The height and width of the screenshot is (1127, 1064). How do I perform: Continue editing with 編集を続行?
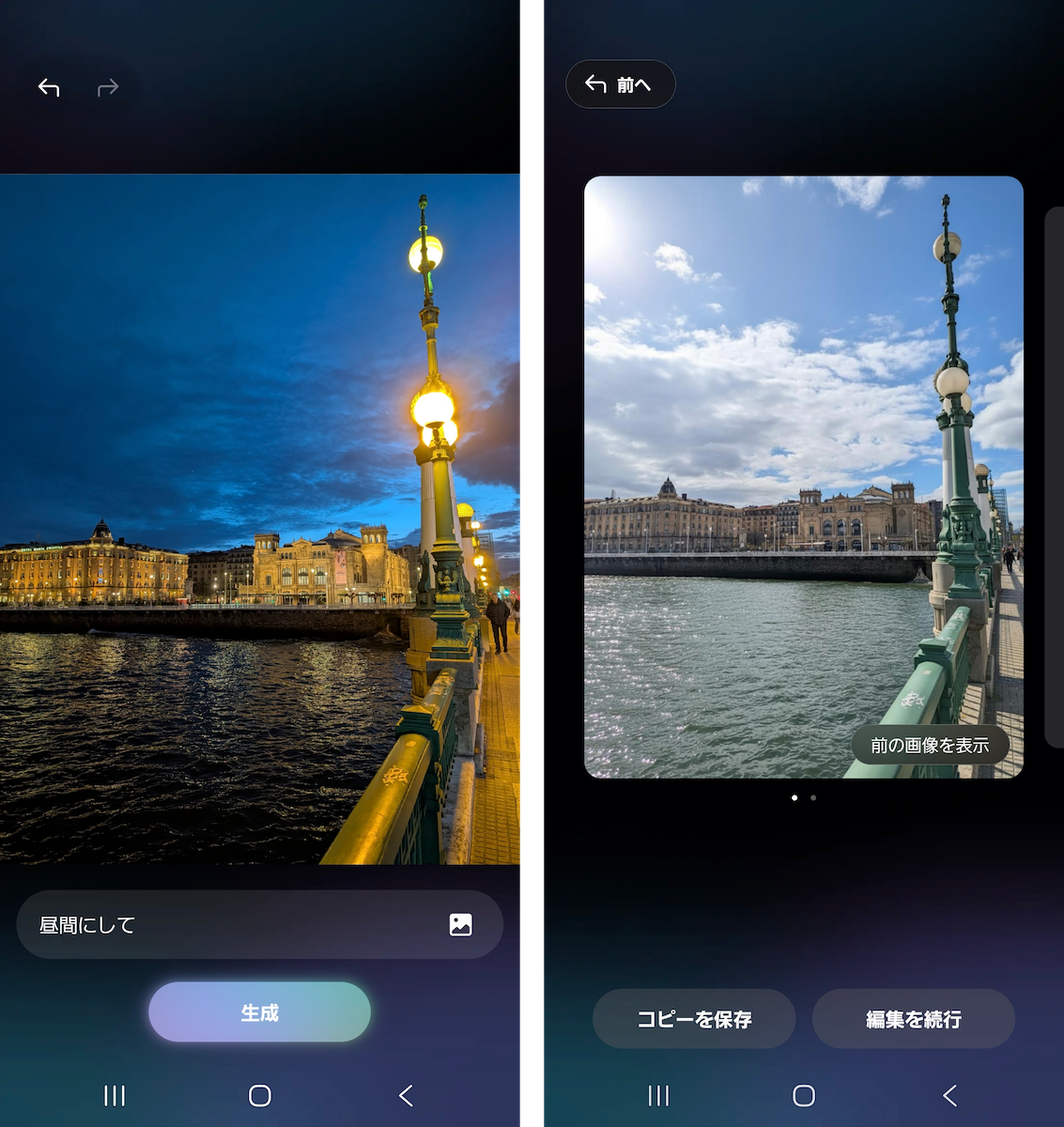[x=913, y=1019]
